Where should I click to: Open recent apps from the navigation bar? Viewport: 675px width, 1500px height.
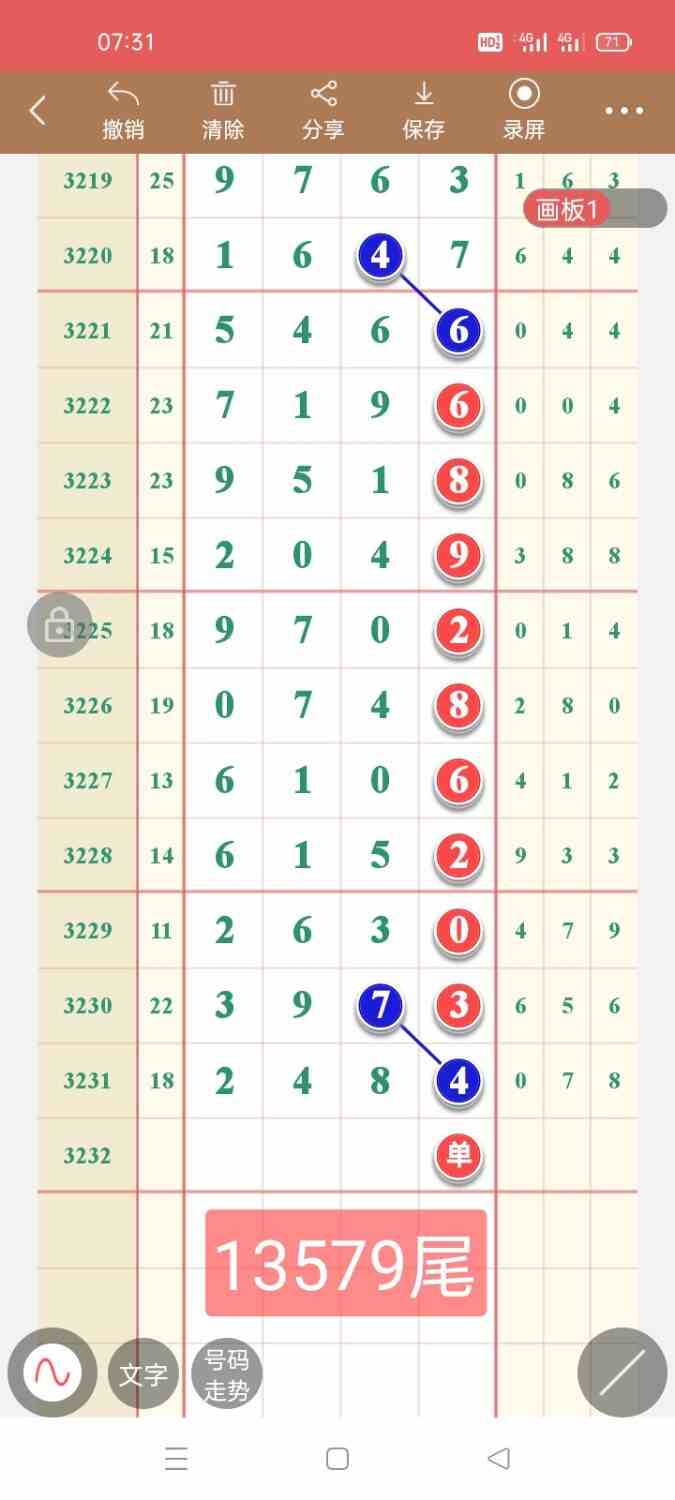(176, 1459)
